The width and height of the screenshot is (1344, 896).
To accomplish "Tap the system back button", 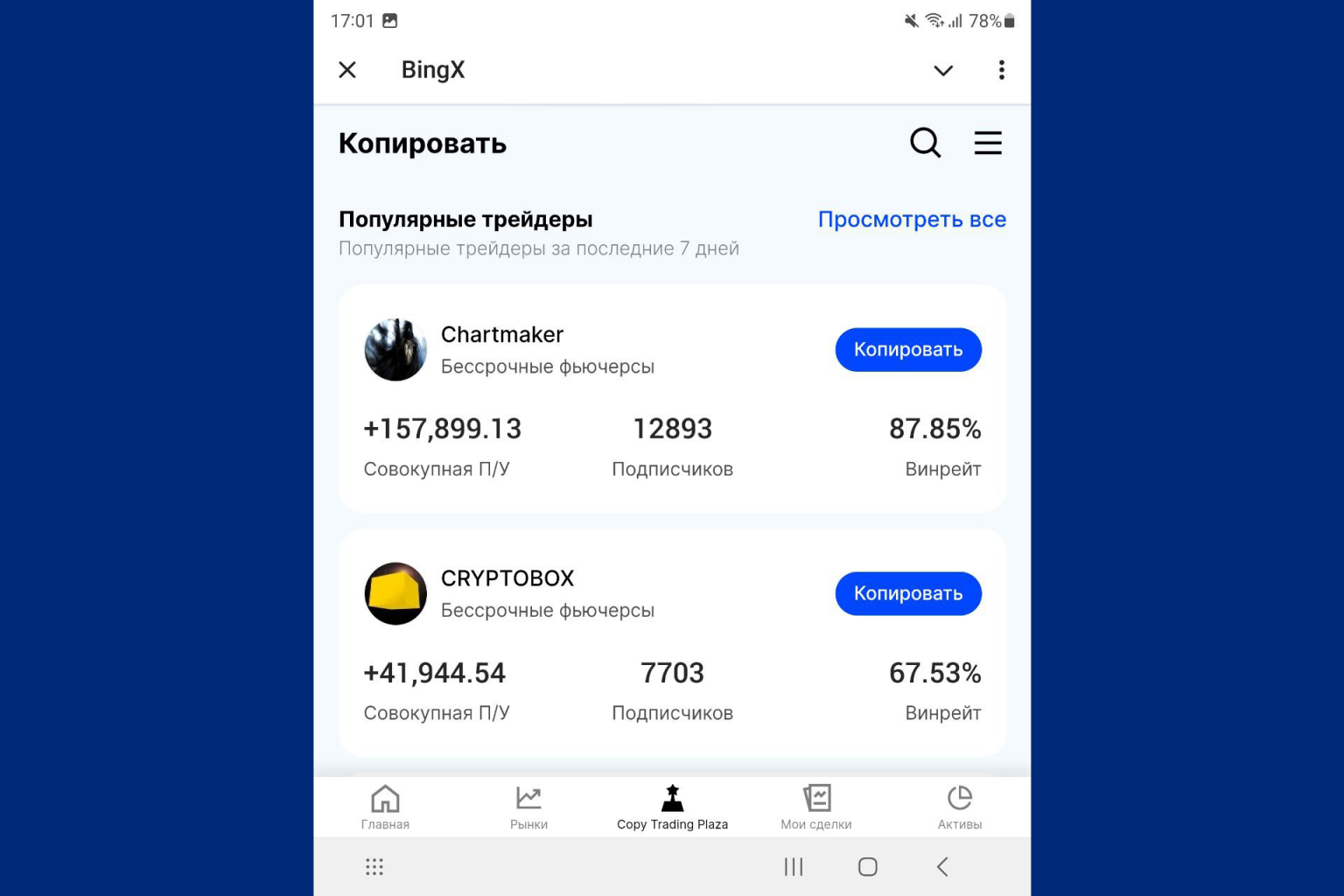I will 942,867.
